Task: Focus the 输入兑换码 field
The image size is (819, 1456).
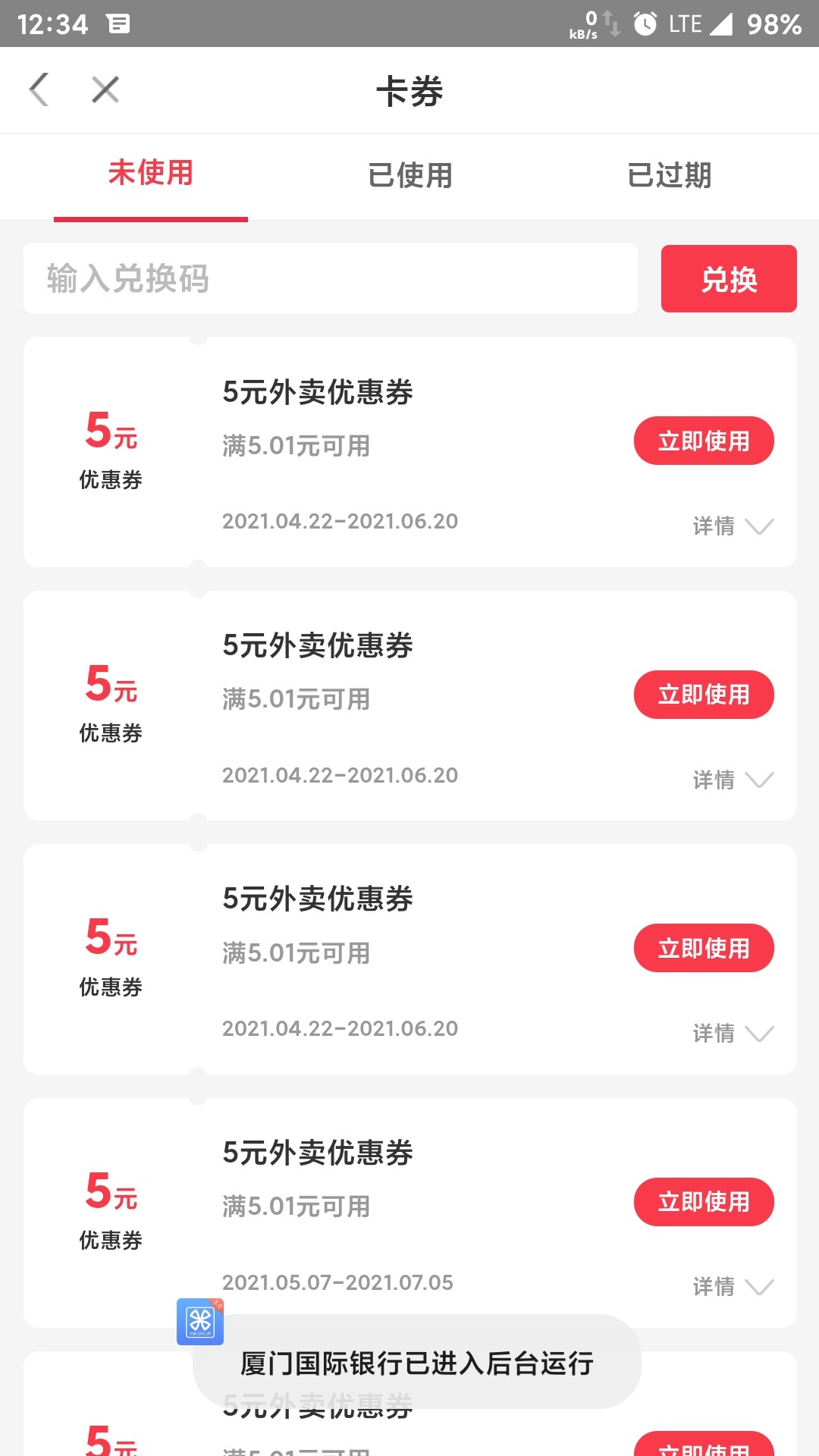Action: (331, 278)
